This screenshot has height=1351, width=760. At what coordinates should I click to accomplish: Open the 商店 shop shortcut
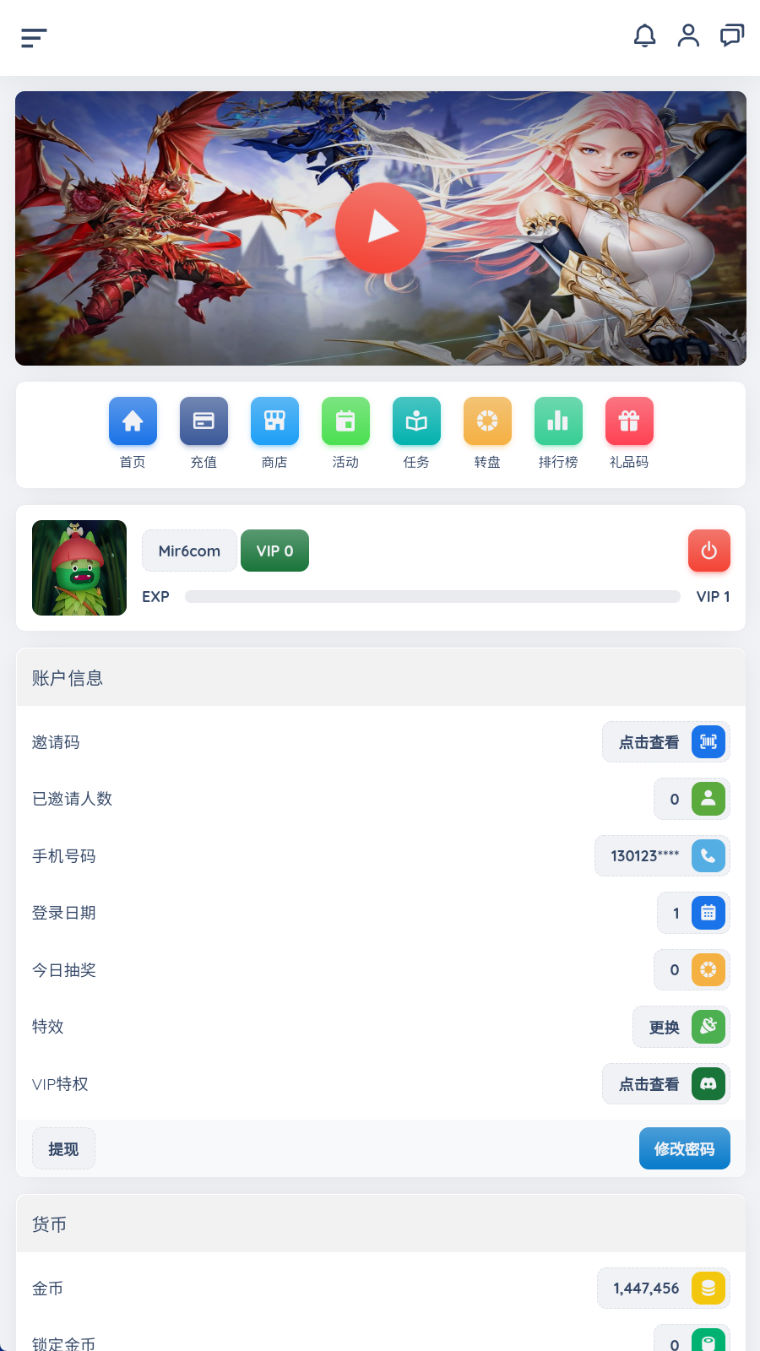275,422
